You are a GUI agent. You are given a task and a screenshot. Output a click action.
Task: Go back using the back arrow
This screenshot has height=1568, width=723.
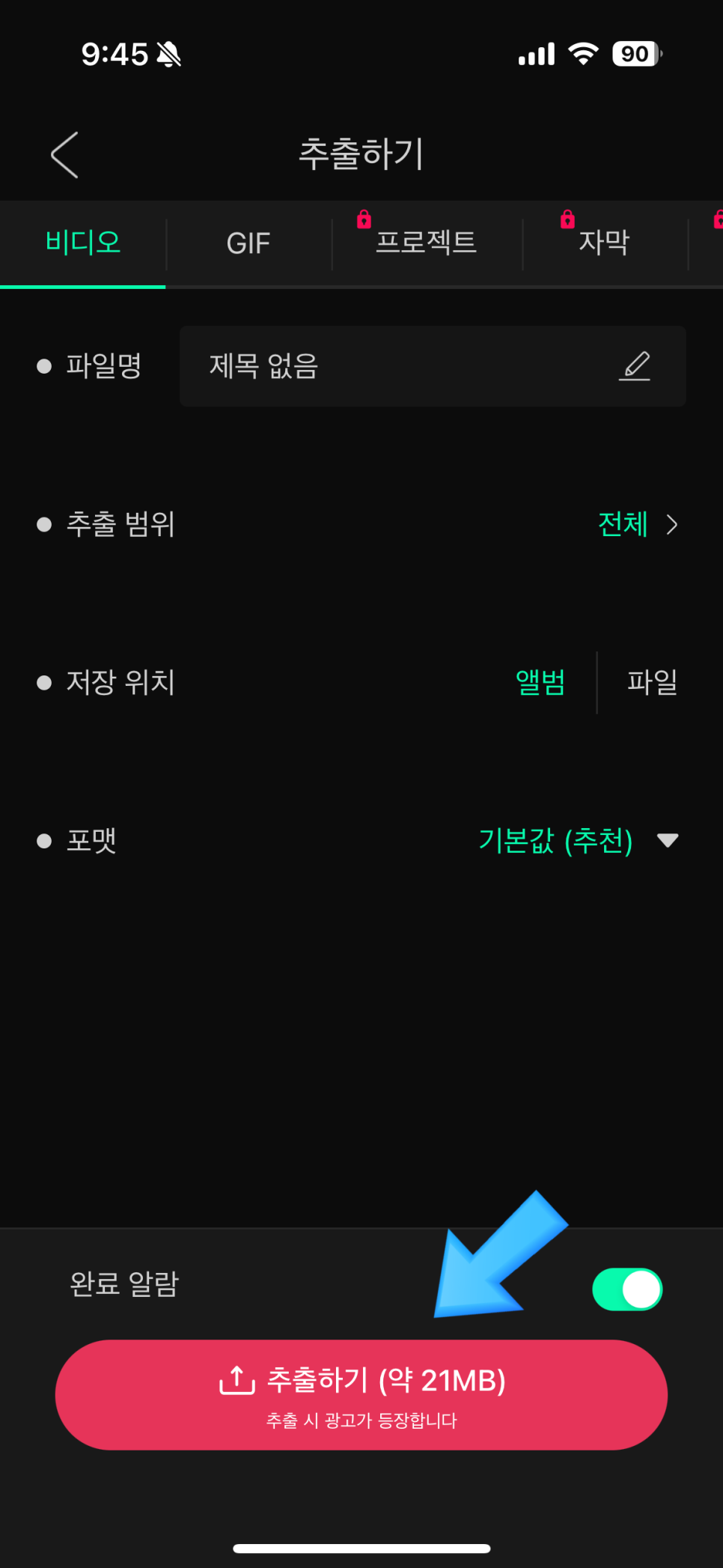click(x=65, y=155)
